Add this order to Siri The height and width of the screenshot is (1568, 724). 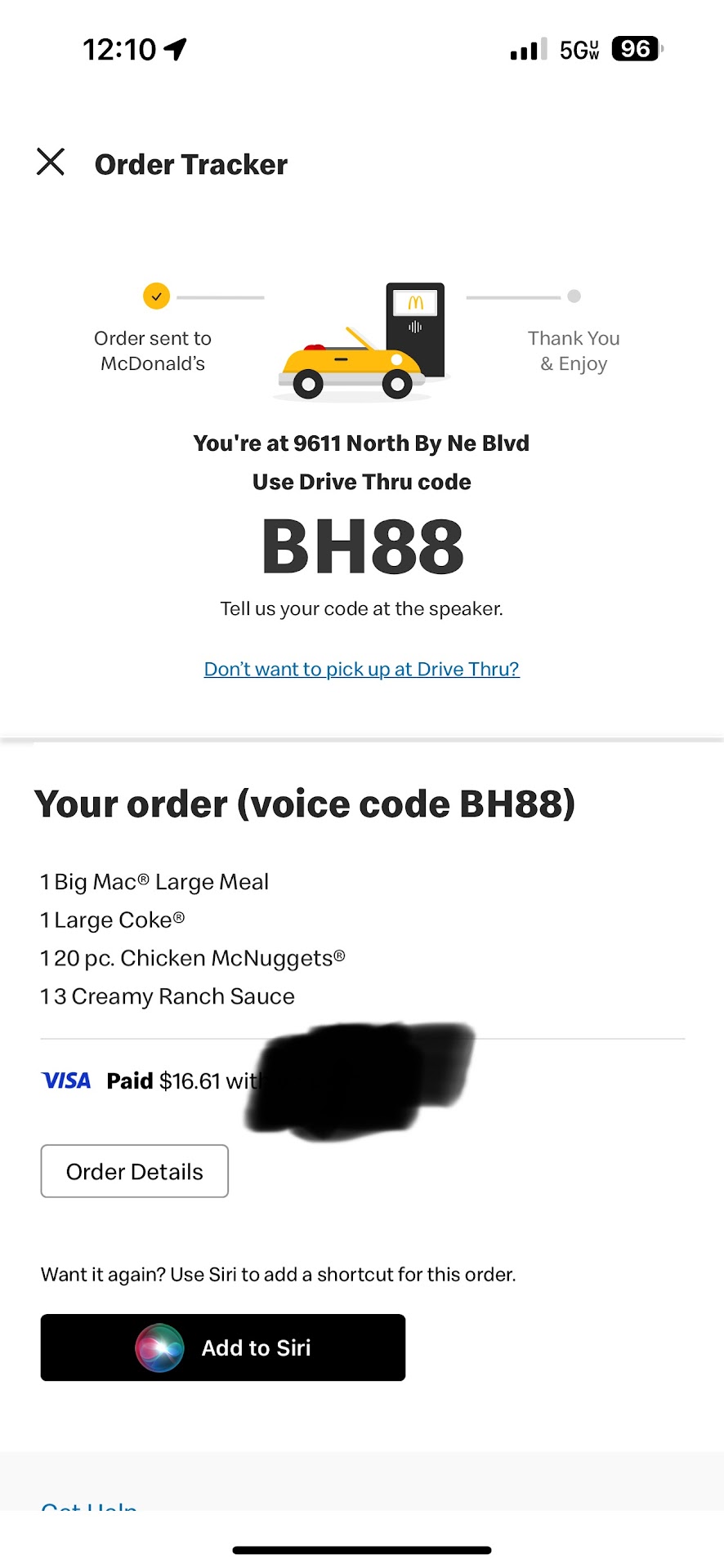point(223,1347)
